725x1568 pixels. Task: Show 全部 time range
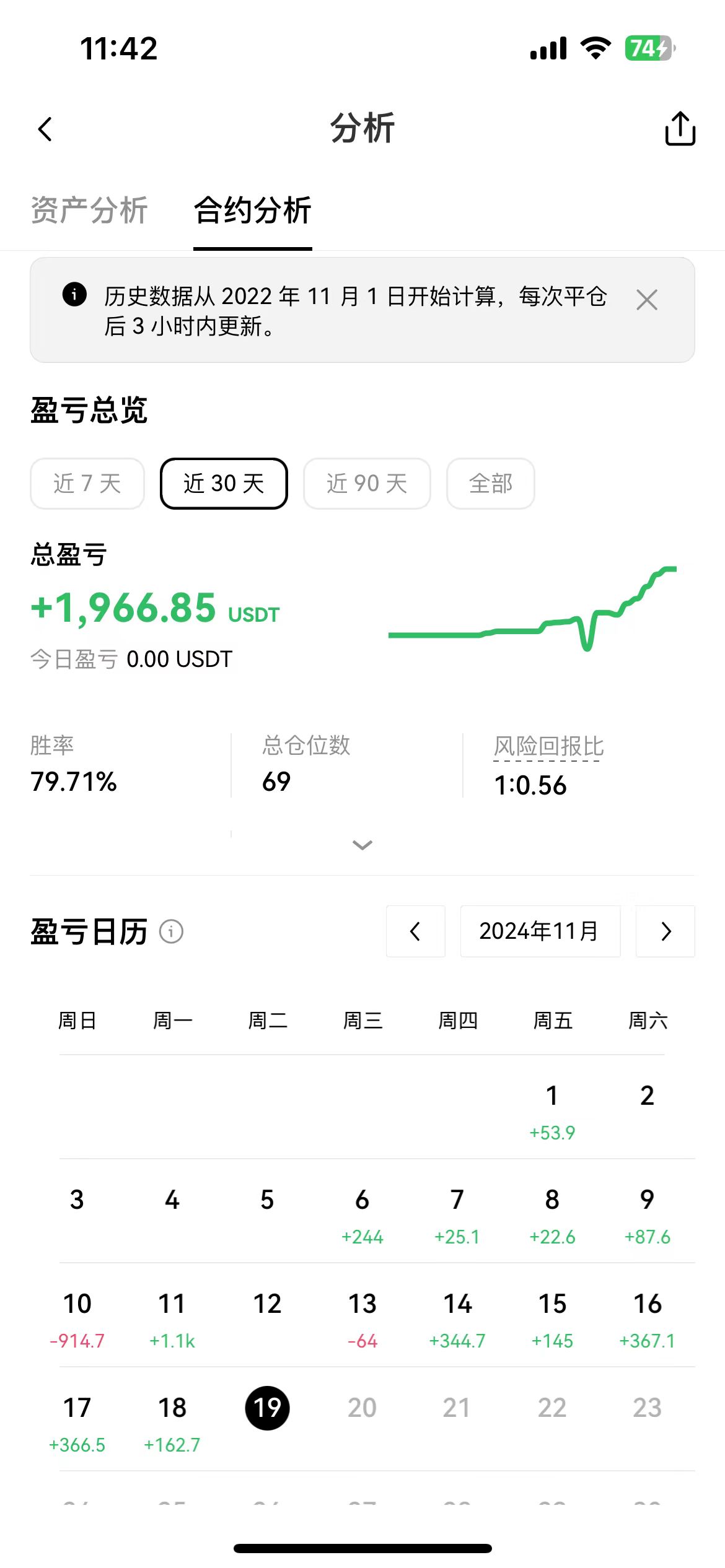click(x=491, y=484)
